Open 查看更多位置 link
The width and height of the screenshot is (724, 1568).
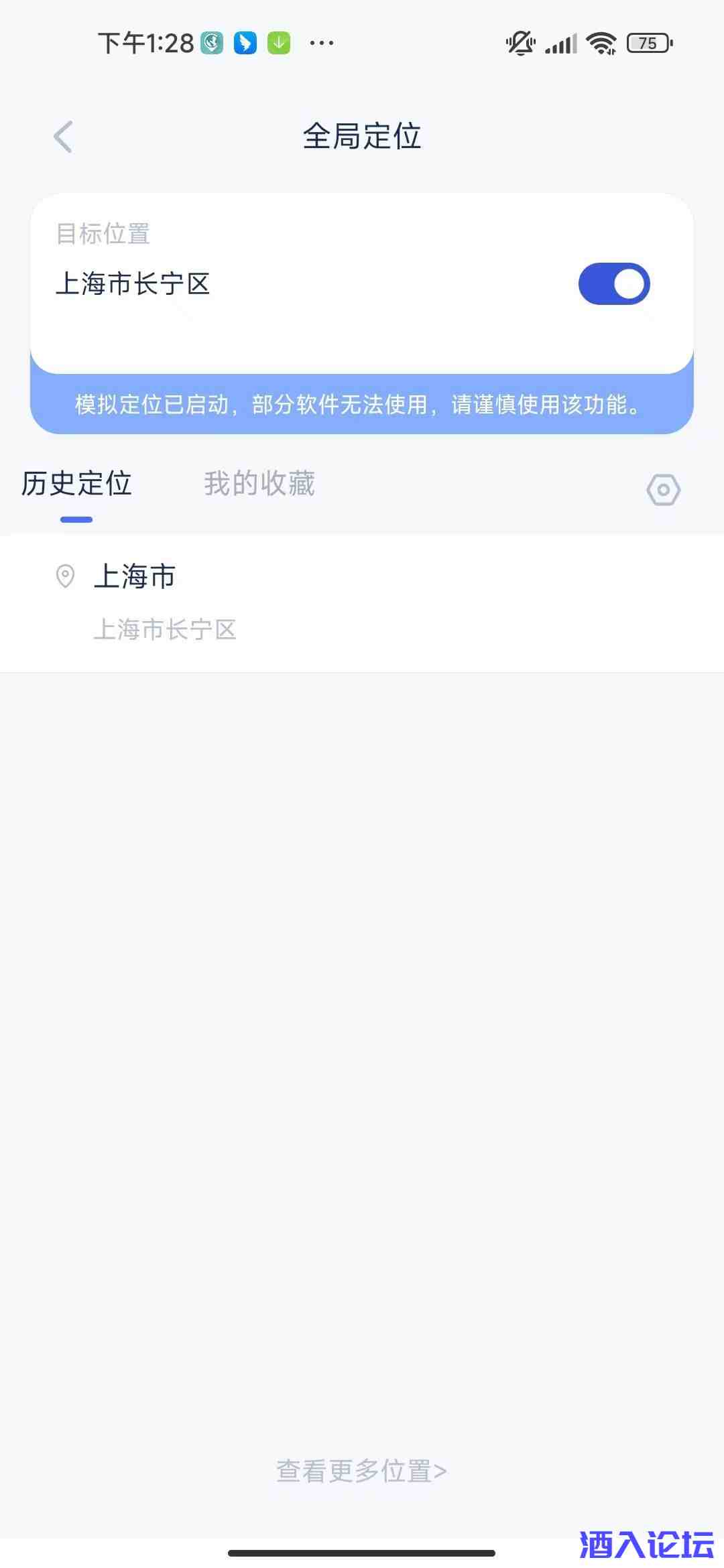pos(361,1470)
